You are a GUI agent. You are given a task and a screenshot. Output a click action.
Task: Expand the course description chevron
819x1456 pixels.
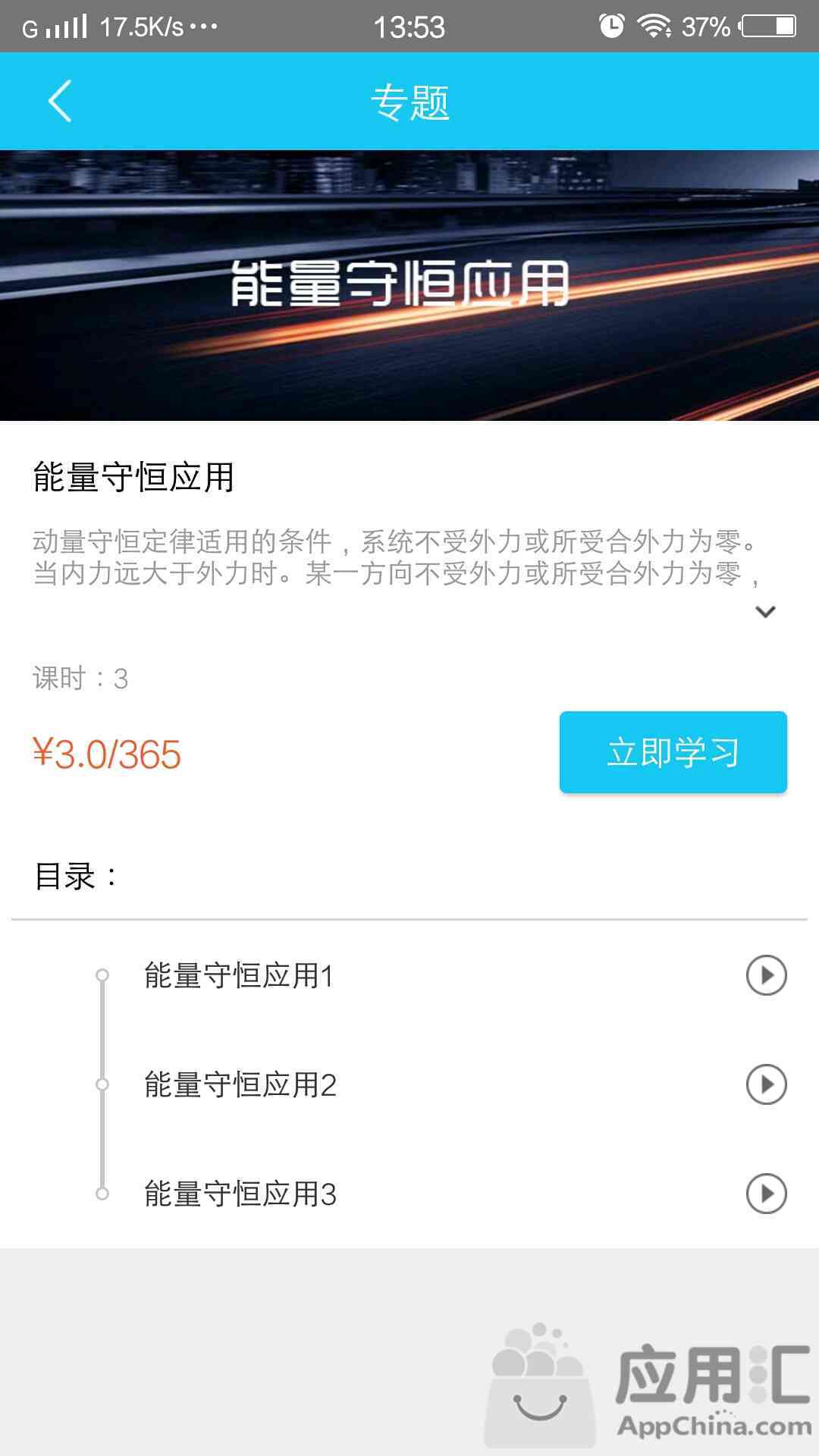tap(765, 612)
